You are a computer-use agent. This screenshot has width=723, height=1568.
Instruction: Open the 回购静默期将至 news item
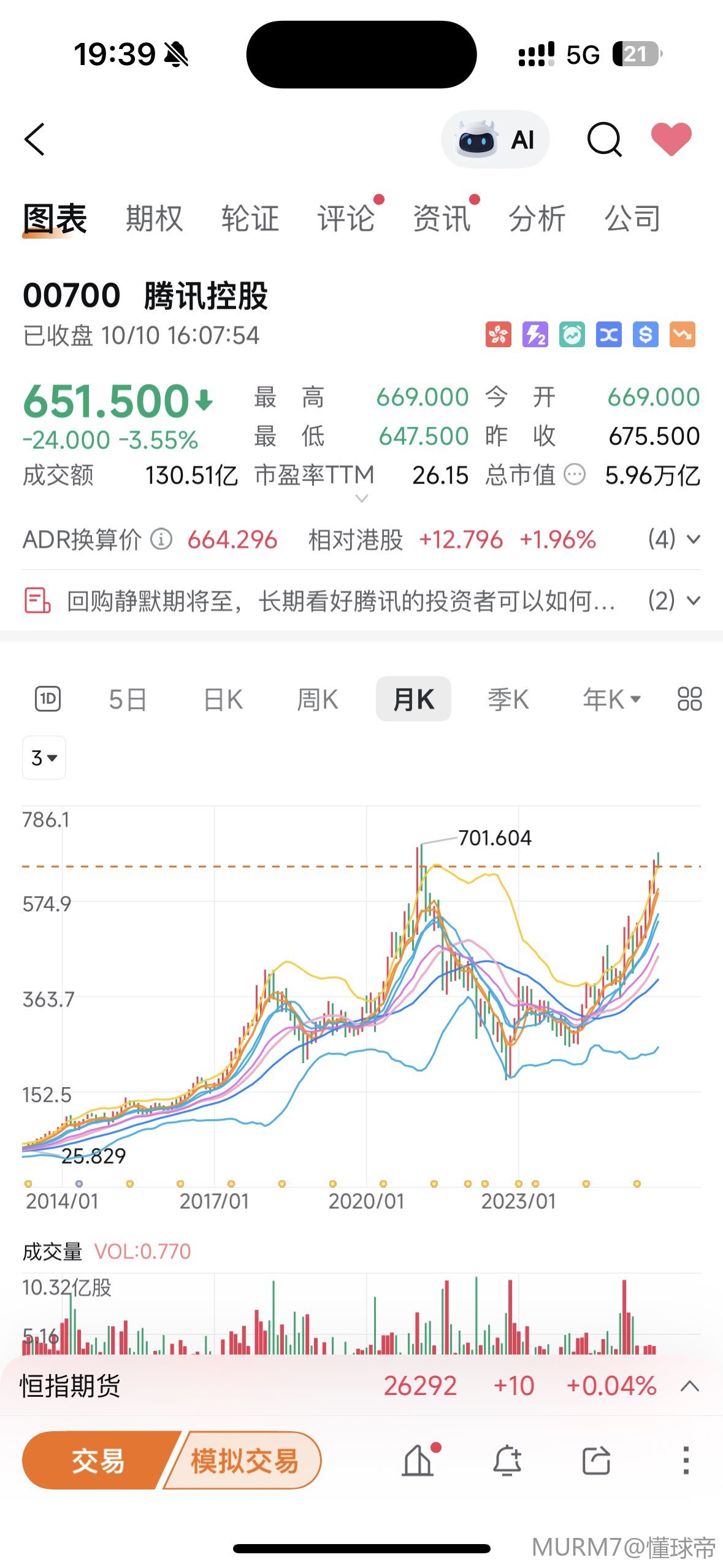[x=340, y=601]
